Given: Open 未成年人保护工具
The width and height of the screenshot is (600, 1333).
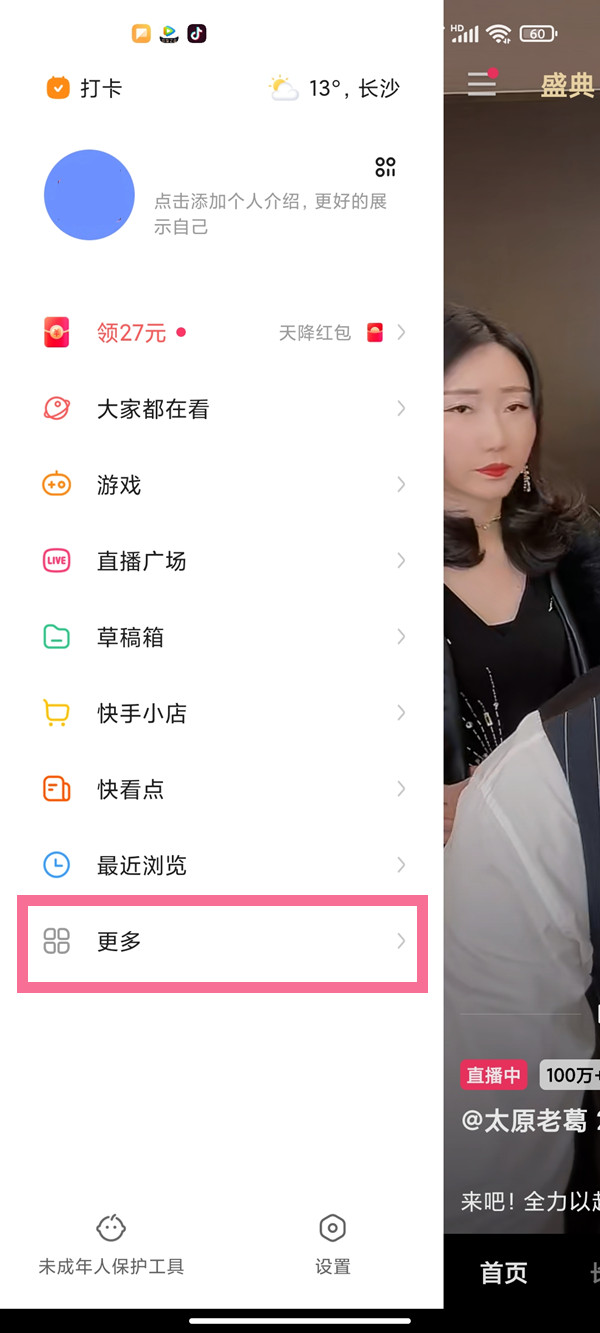Looking at the screenshot, I should (111, 1245).
